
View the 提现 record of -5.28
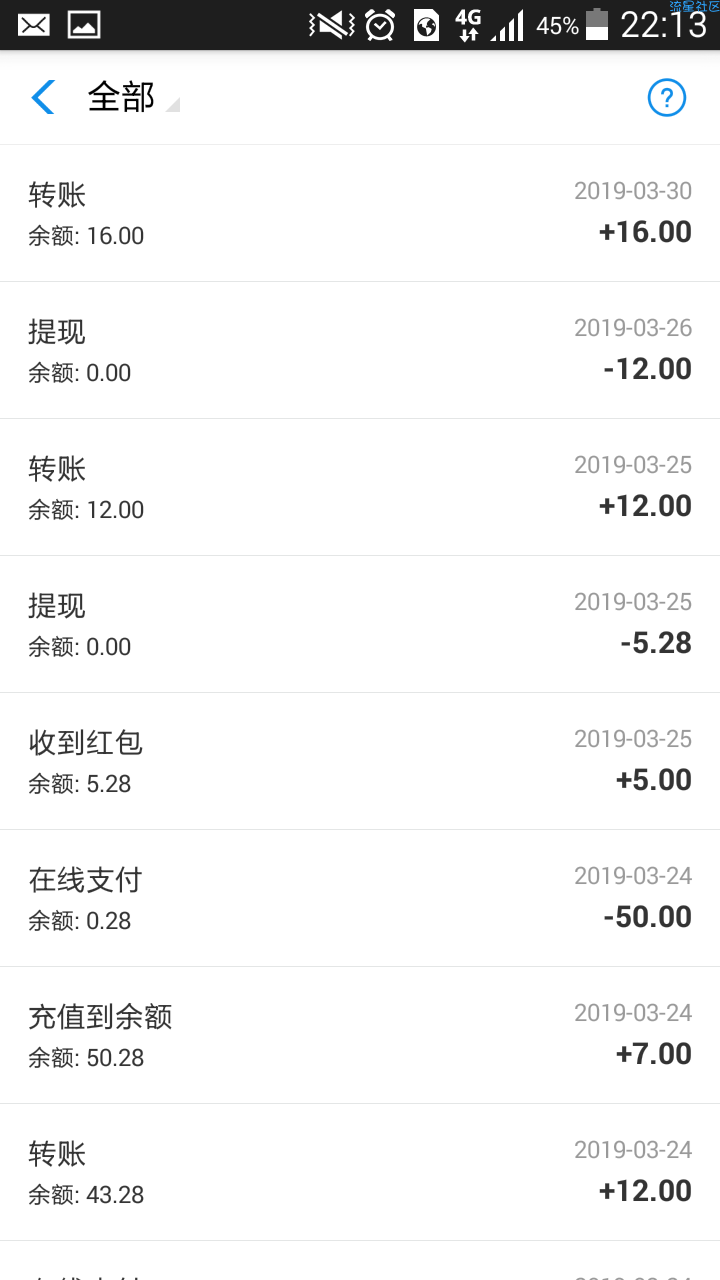coord(360,624)
